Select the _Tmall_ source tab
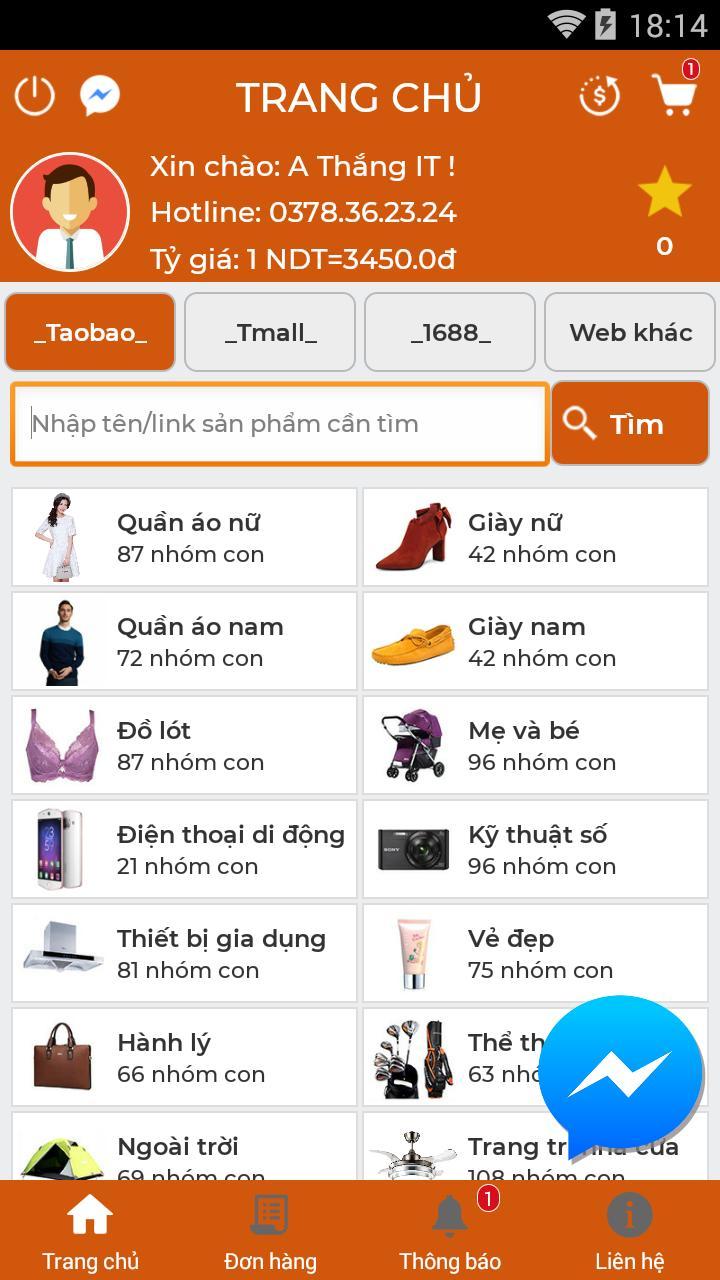 [269, 332]
